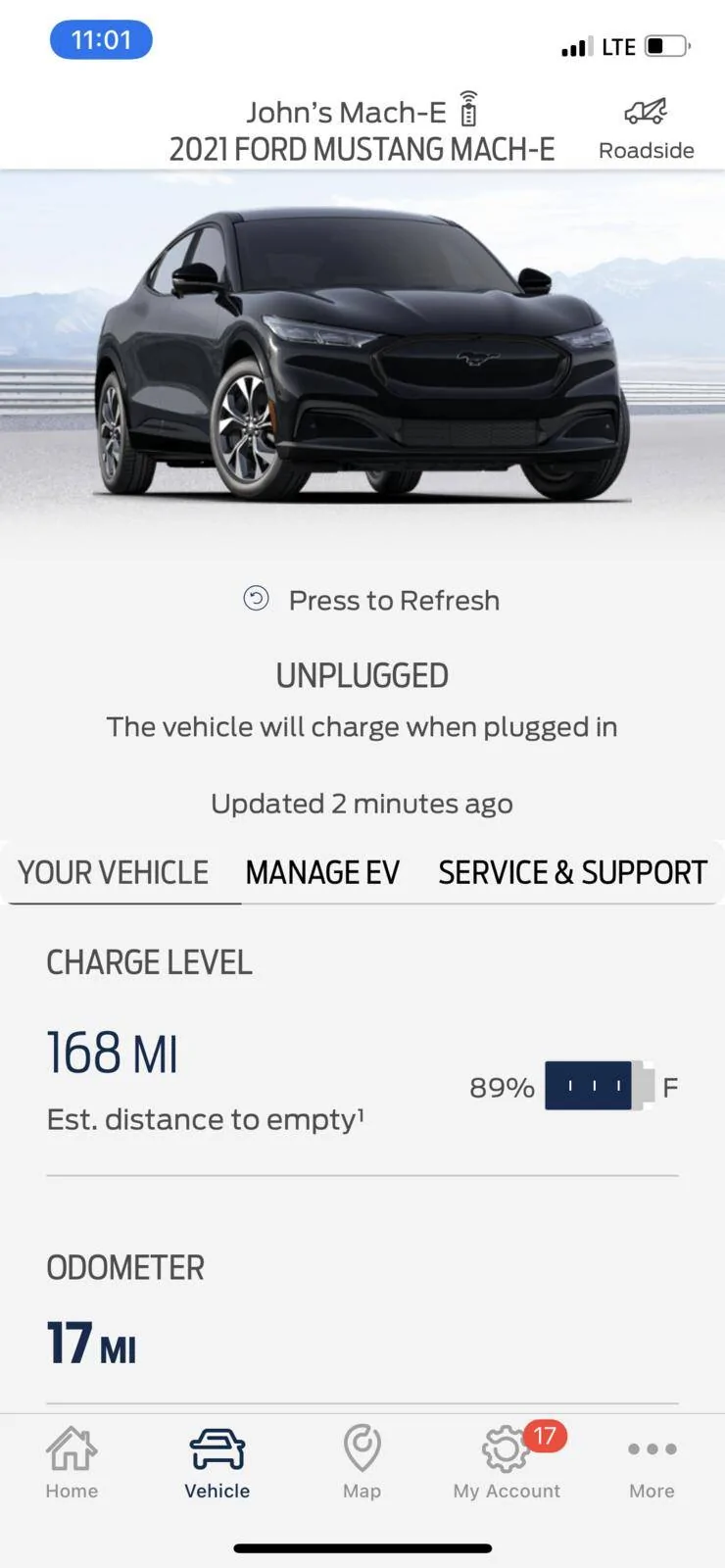The height and width of the screenshot is (1568, 725).
Task: Select the Vehicle tab in bottom bar
Action: [x=217, y=1462]
